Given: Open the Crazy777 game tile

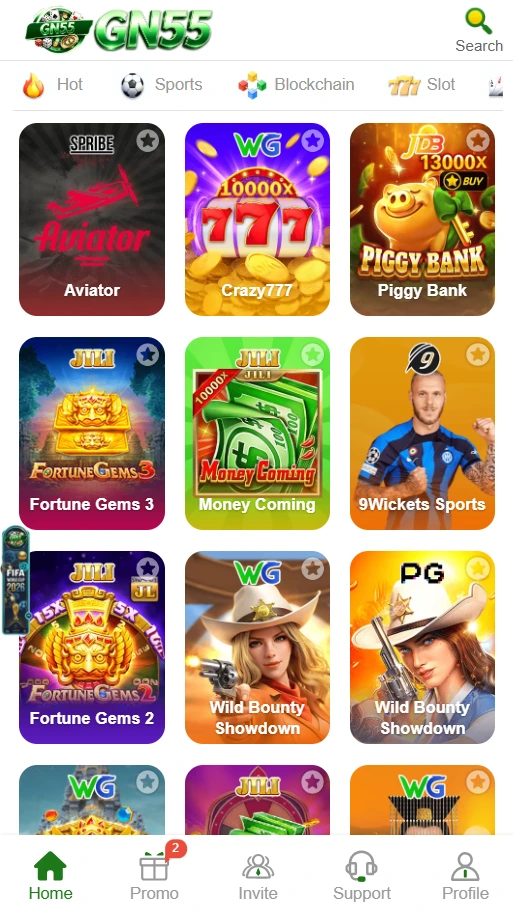Looking at the screenshot, I should pos(257,220).
